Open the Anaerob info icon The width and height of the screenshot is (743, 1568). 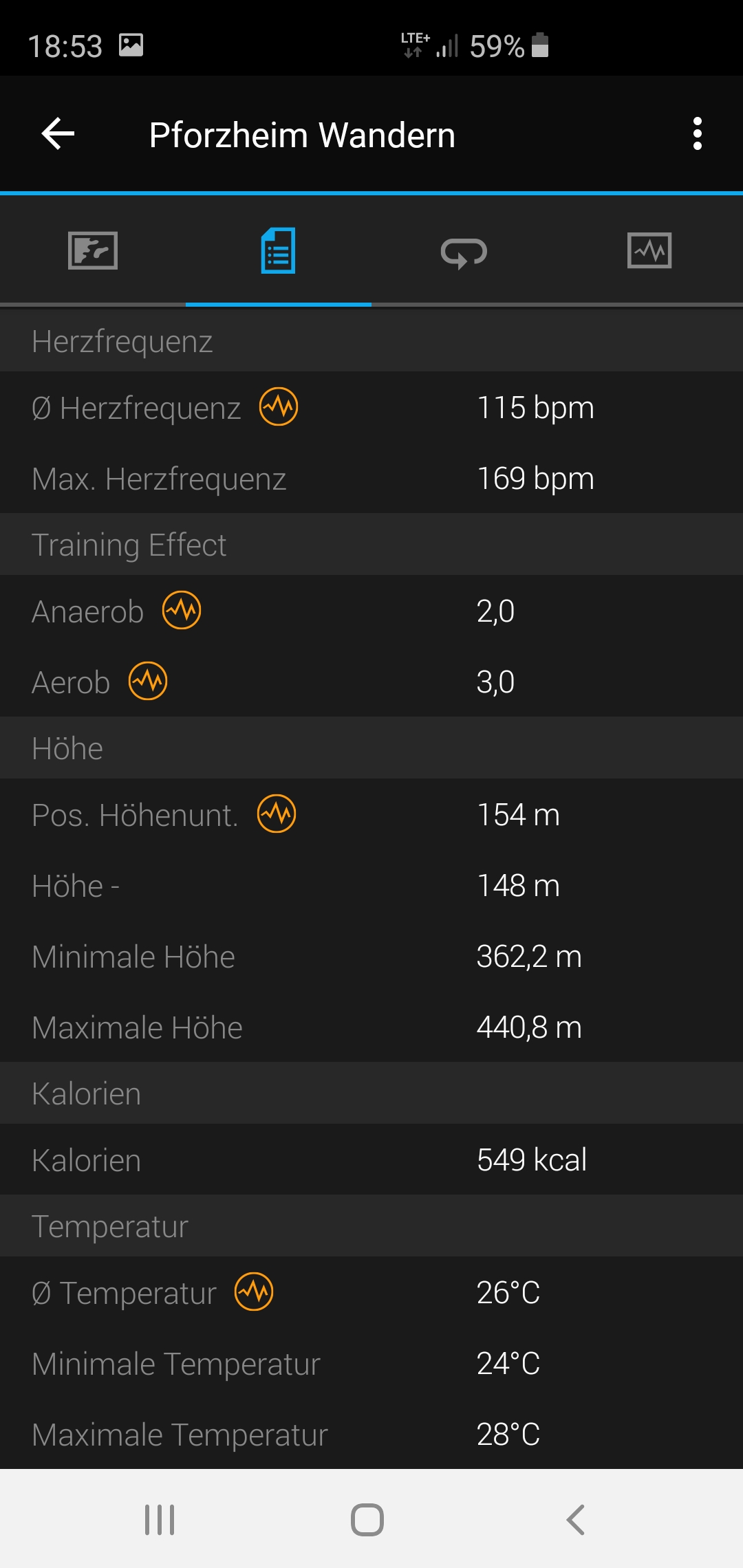pos(182,611)
